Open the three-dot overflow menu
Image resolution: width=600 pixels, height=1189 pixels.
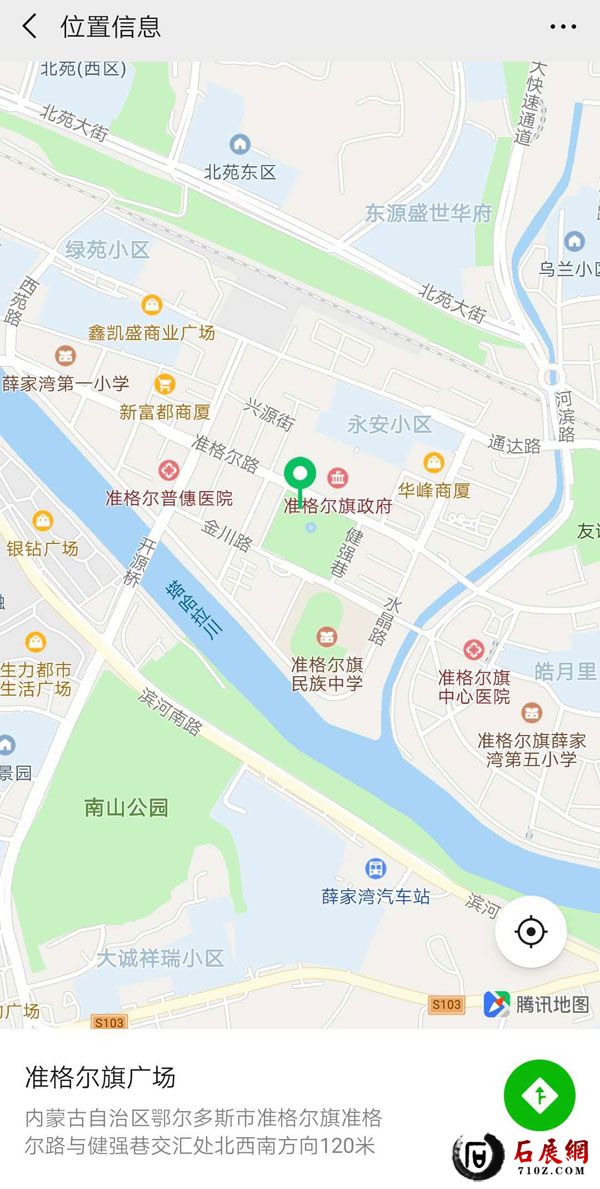click(563, 27)
